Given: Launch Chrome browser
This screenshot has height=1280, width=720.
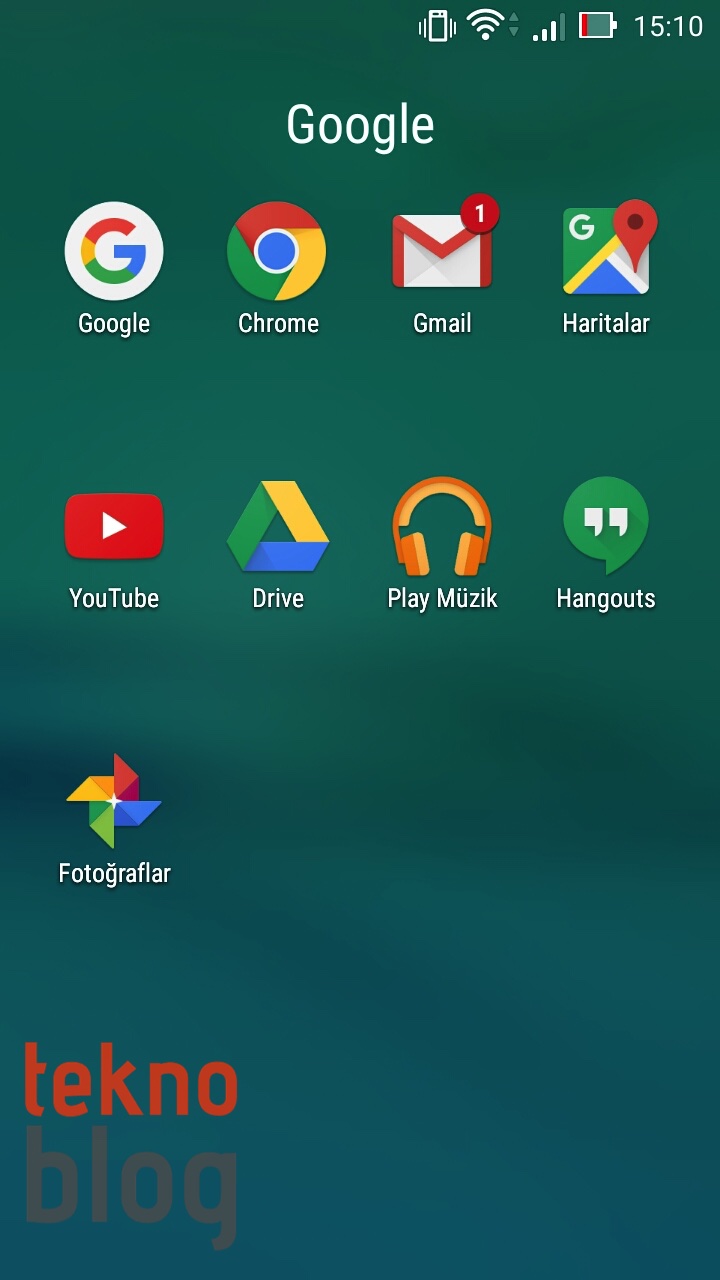Looking at the screenshot, I should coord(277,252).
